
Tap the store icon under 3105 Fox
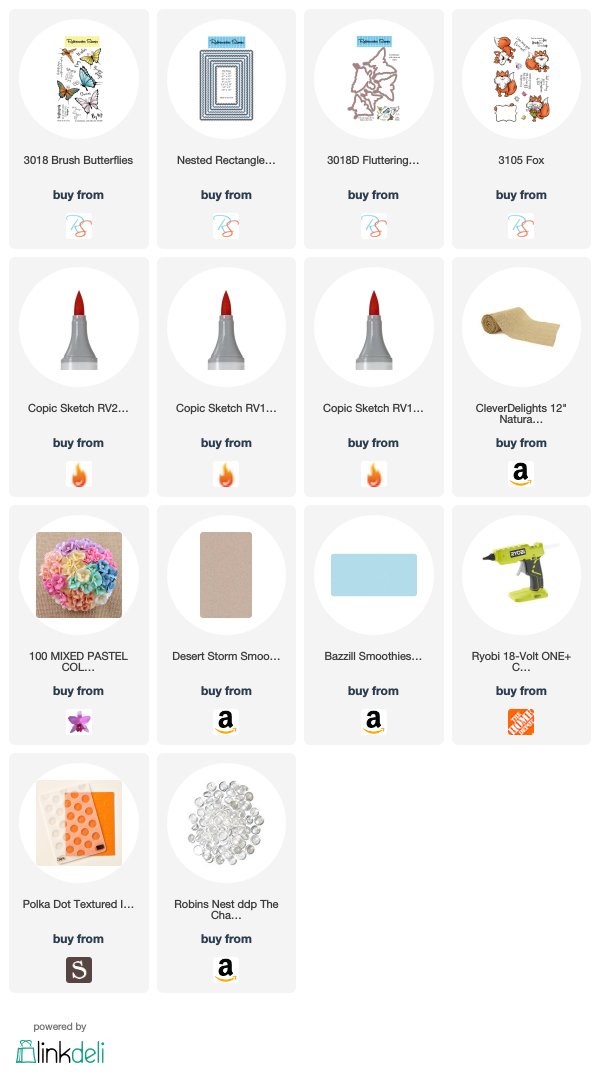521,226
